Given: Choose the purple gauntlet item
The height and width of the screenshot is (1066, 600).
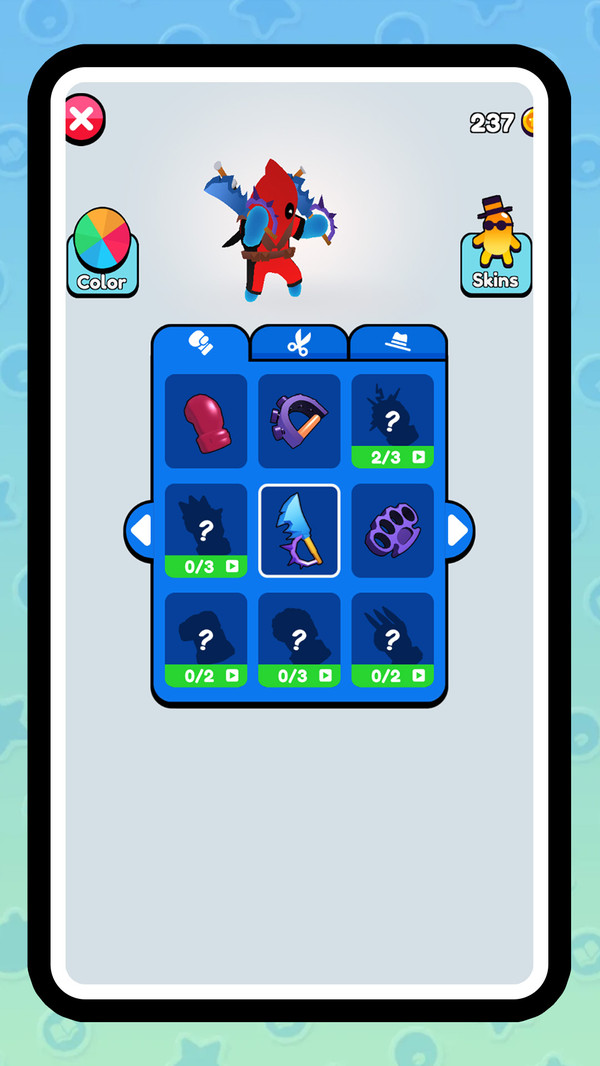Looking at the screenshot, I should click(x=299, y=421).
